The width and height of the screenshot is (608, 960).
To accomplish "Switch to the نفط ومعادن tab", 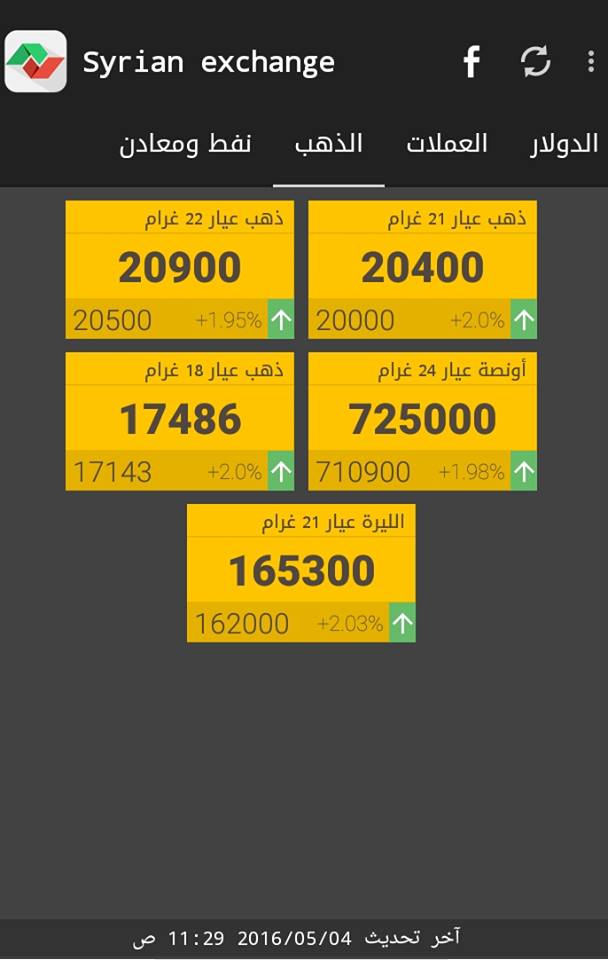I will tap(185, 144).
